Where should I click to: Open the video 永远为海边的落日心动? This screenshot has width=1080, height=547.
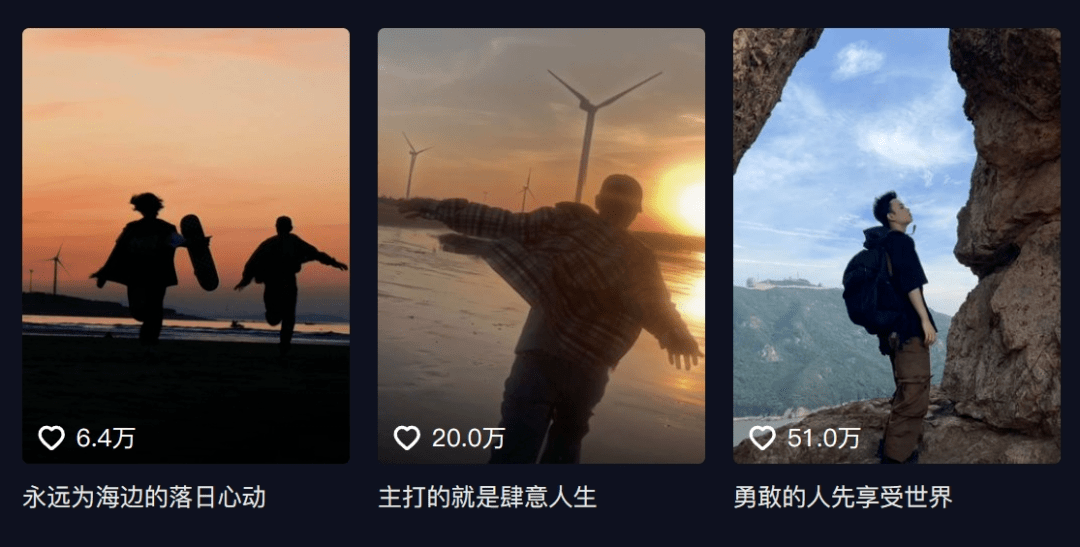(x=186, y=245)
